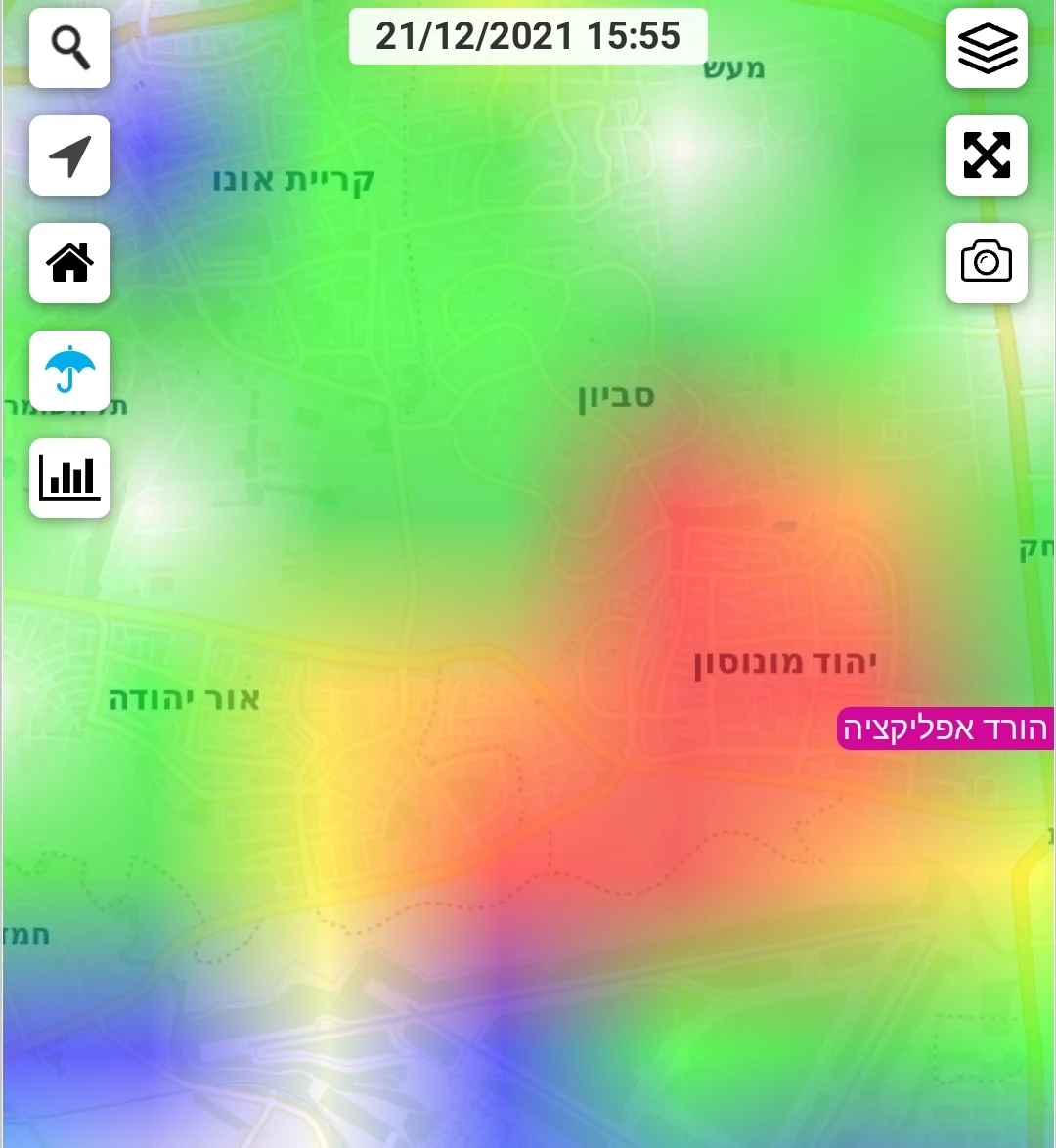Viewport: 1056px width, 1148px height.
Task: Tap the הורד אפליקציה download app button
Action: click(945, 729)
